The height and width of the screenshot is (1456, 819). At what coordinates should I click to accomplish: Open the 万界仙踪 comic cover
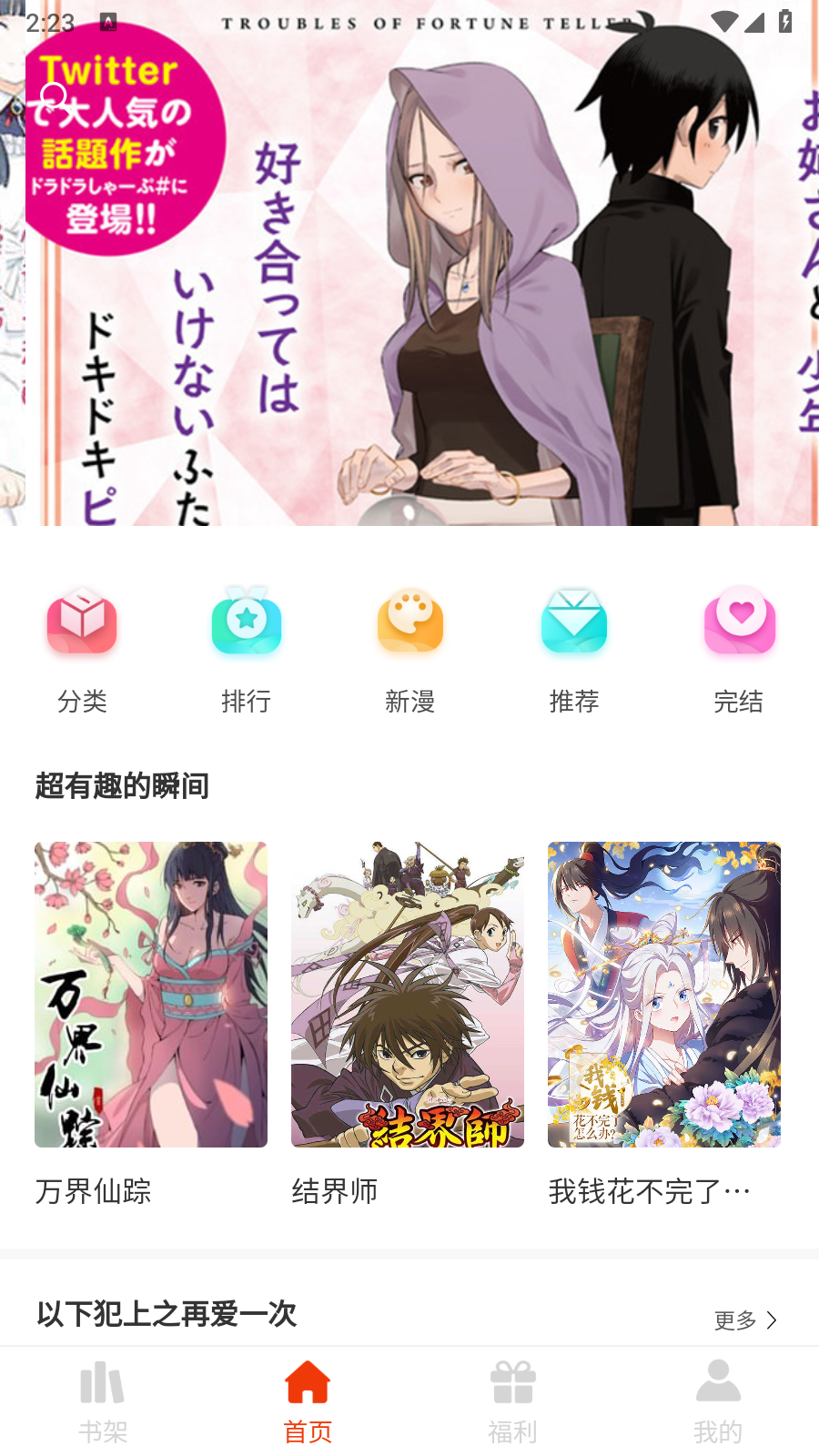(150, 994)
